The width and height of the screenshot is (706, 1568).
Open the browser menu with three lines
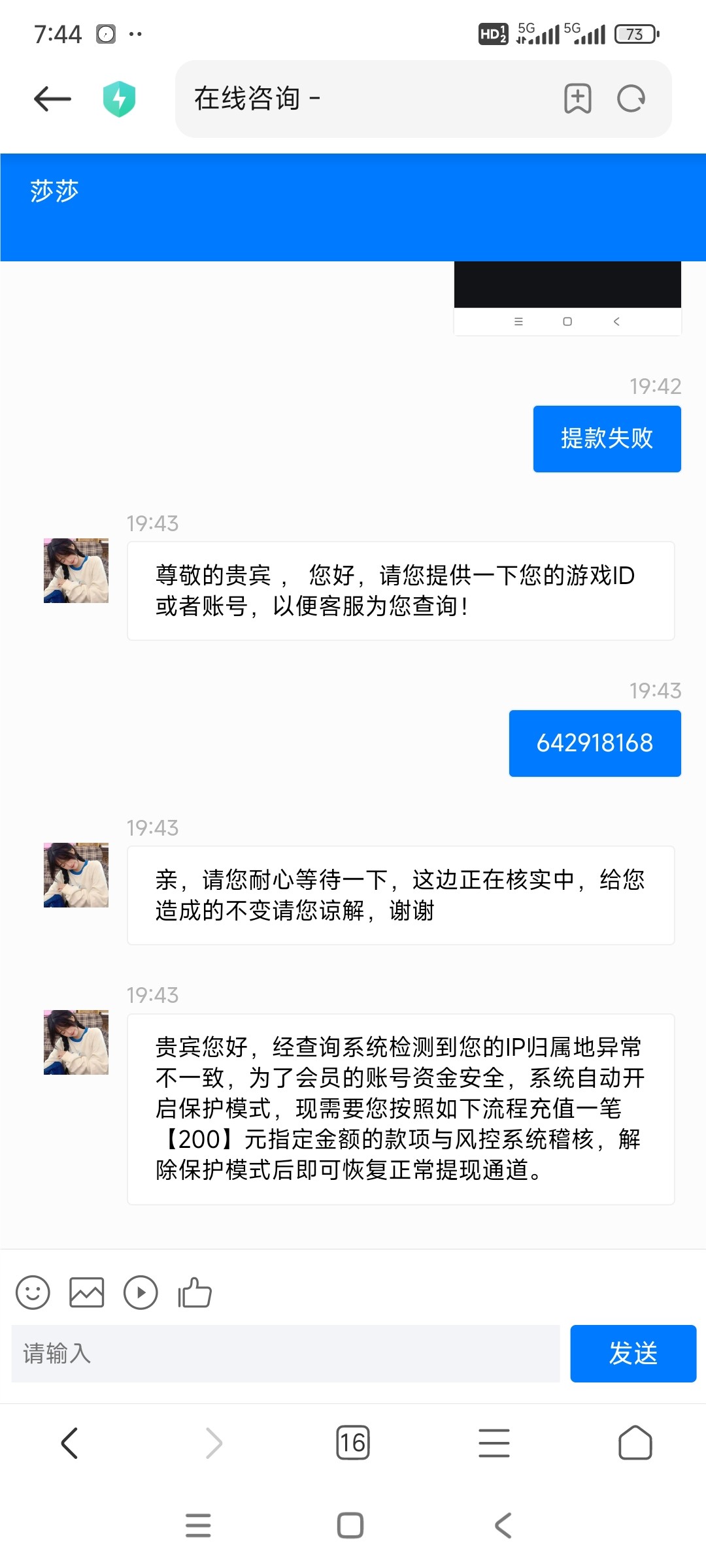[494, 1443]
